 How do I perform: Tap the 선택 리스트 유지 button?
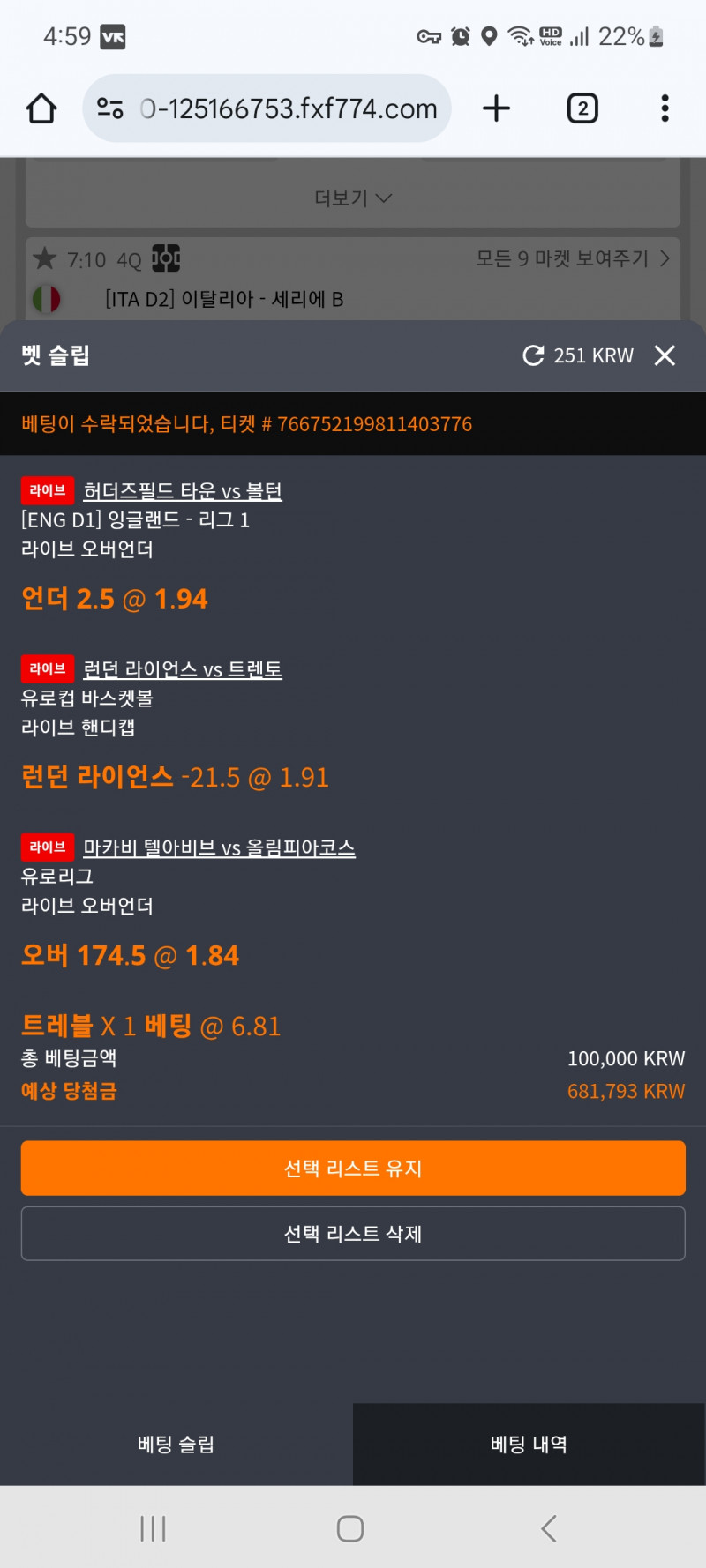353,1169
